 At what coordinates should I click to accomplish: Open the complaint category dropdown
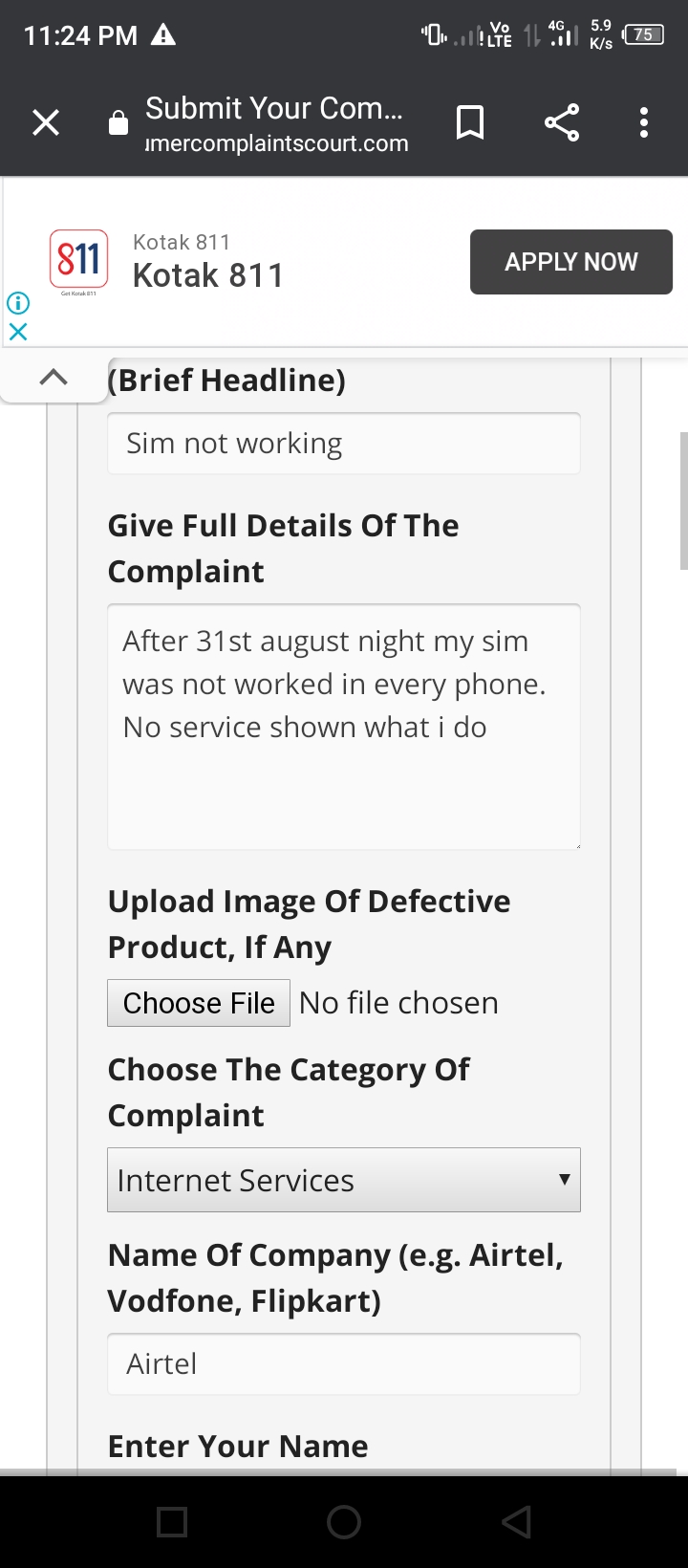point(344,1180)
